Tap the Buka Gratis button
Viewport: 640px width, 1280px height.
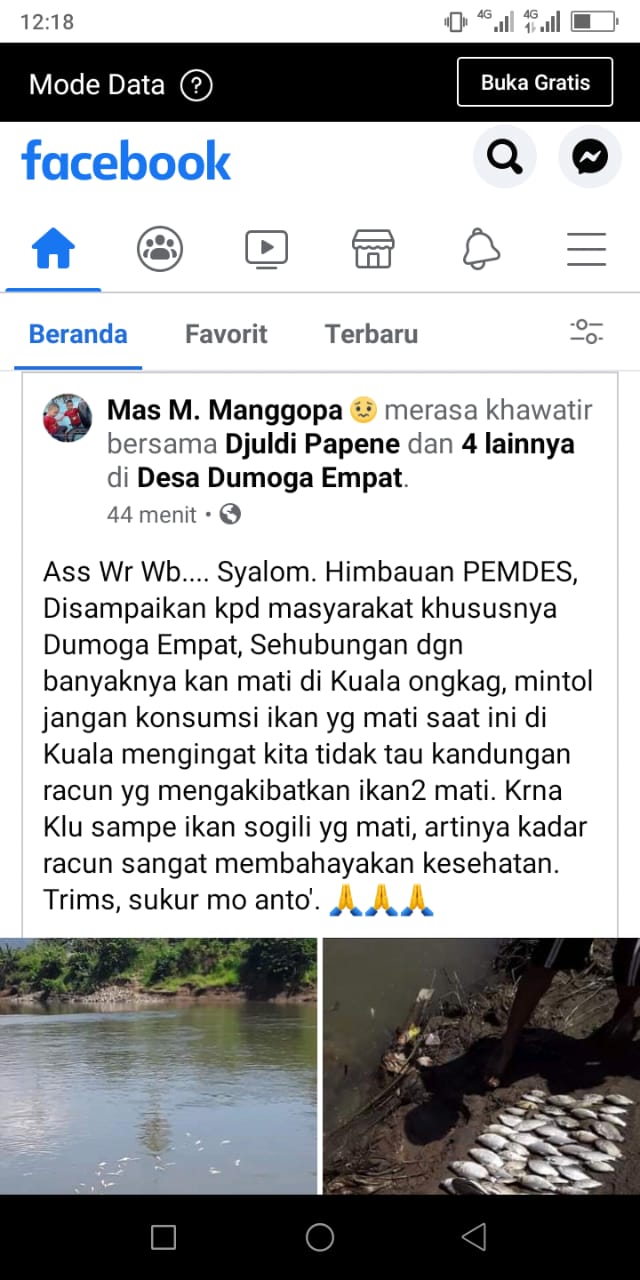click(x=535, y=83)
